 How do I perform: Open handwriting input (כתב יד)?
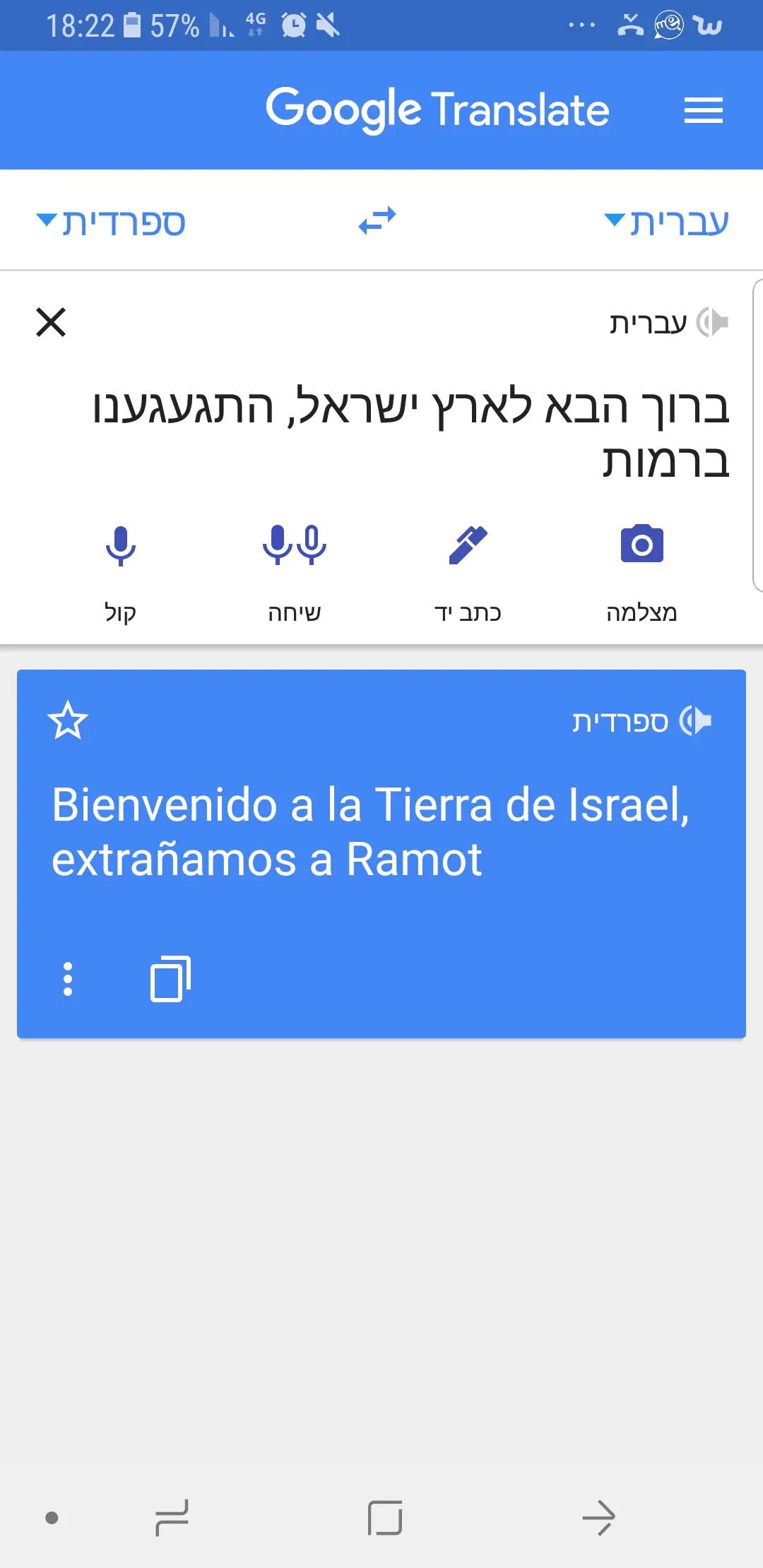(x=468, y=547)
